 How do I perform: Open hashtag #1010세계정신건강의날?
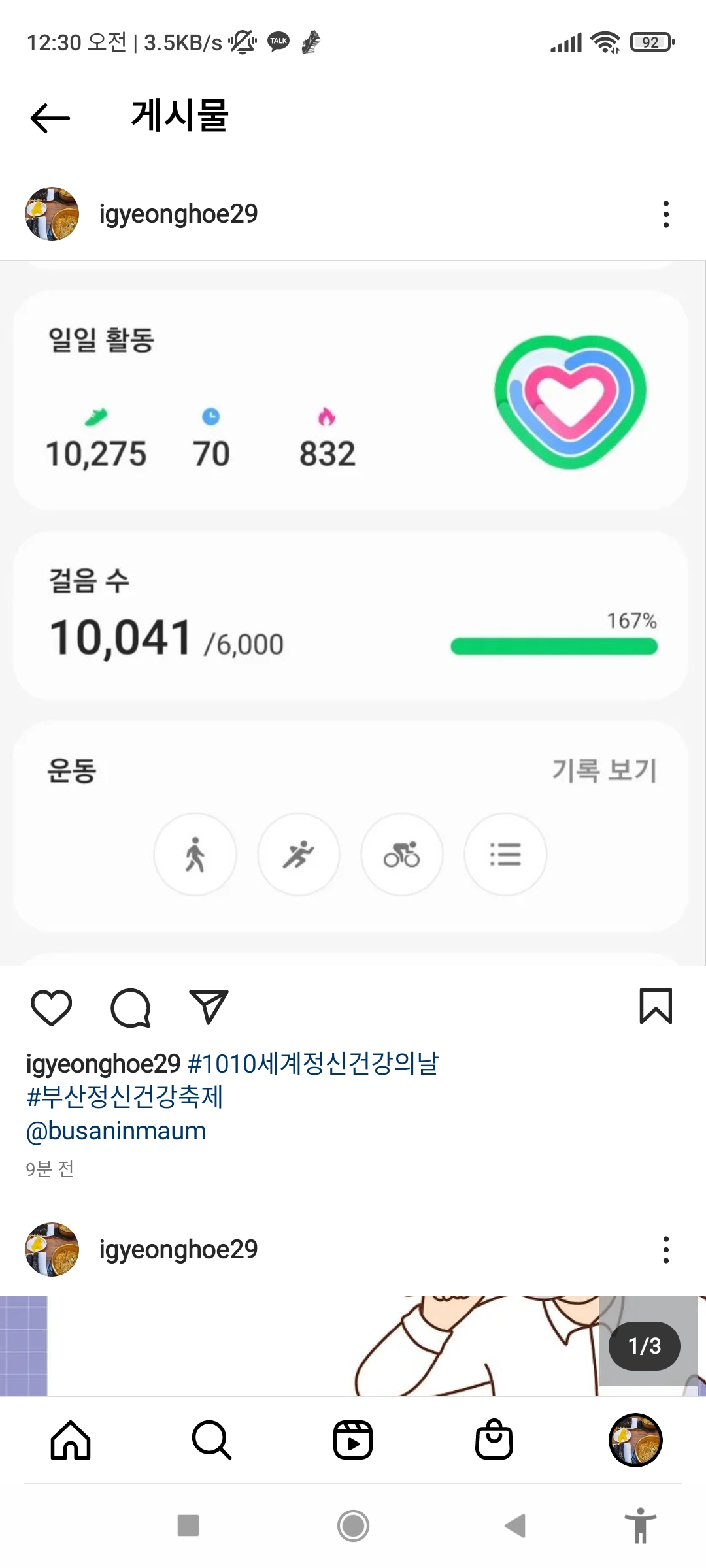[x=313, y=1064]
